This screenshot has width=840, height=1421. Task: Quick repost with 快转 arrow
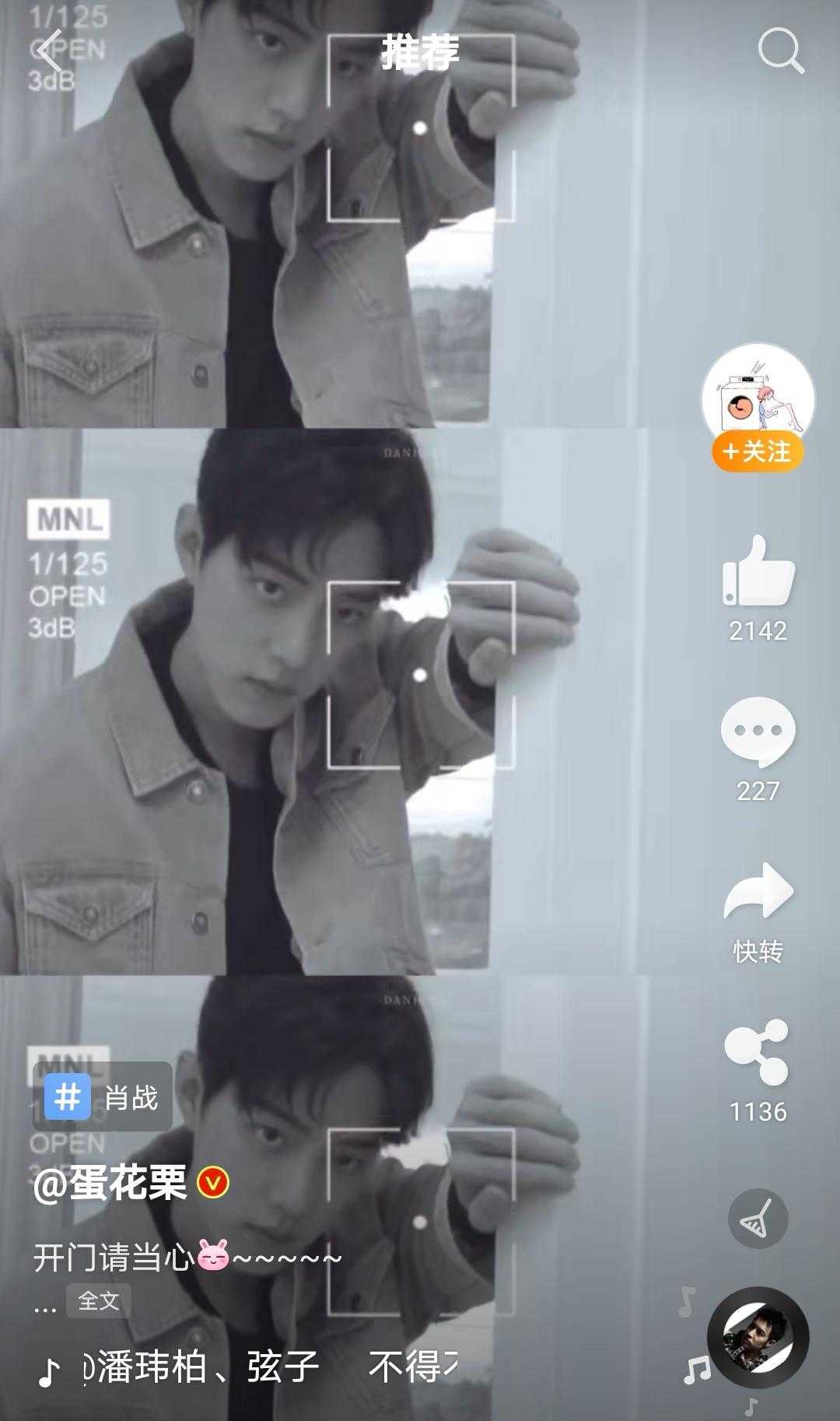point(758,893)
